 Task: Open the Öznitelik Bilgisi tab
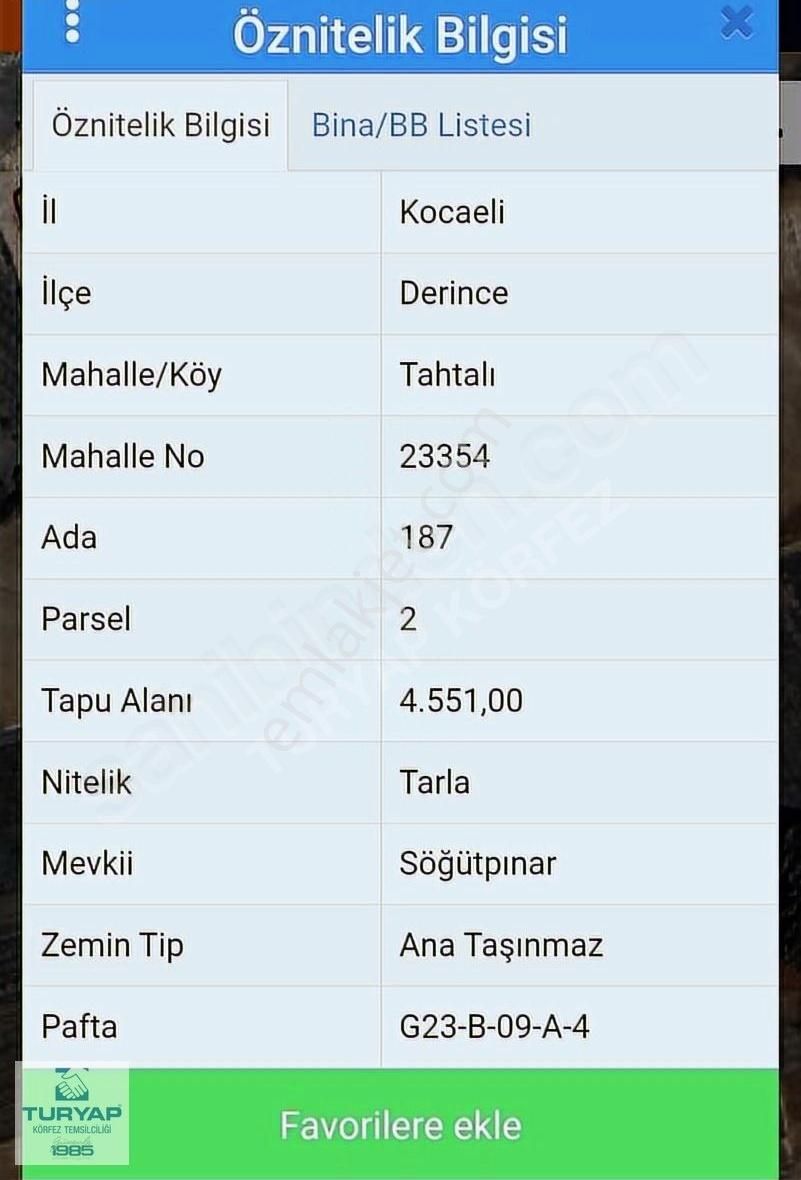click(160, 124)
